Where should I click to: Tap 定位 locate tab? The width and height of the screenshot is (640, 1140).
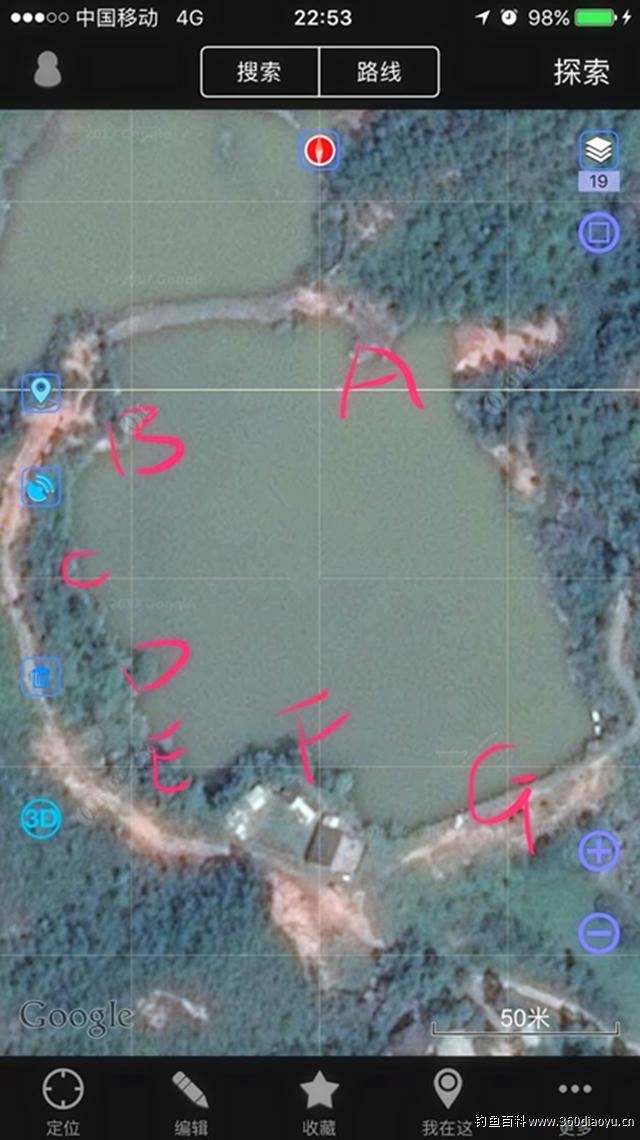tap(63, 1101)
